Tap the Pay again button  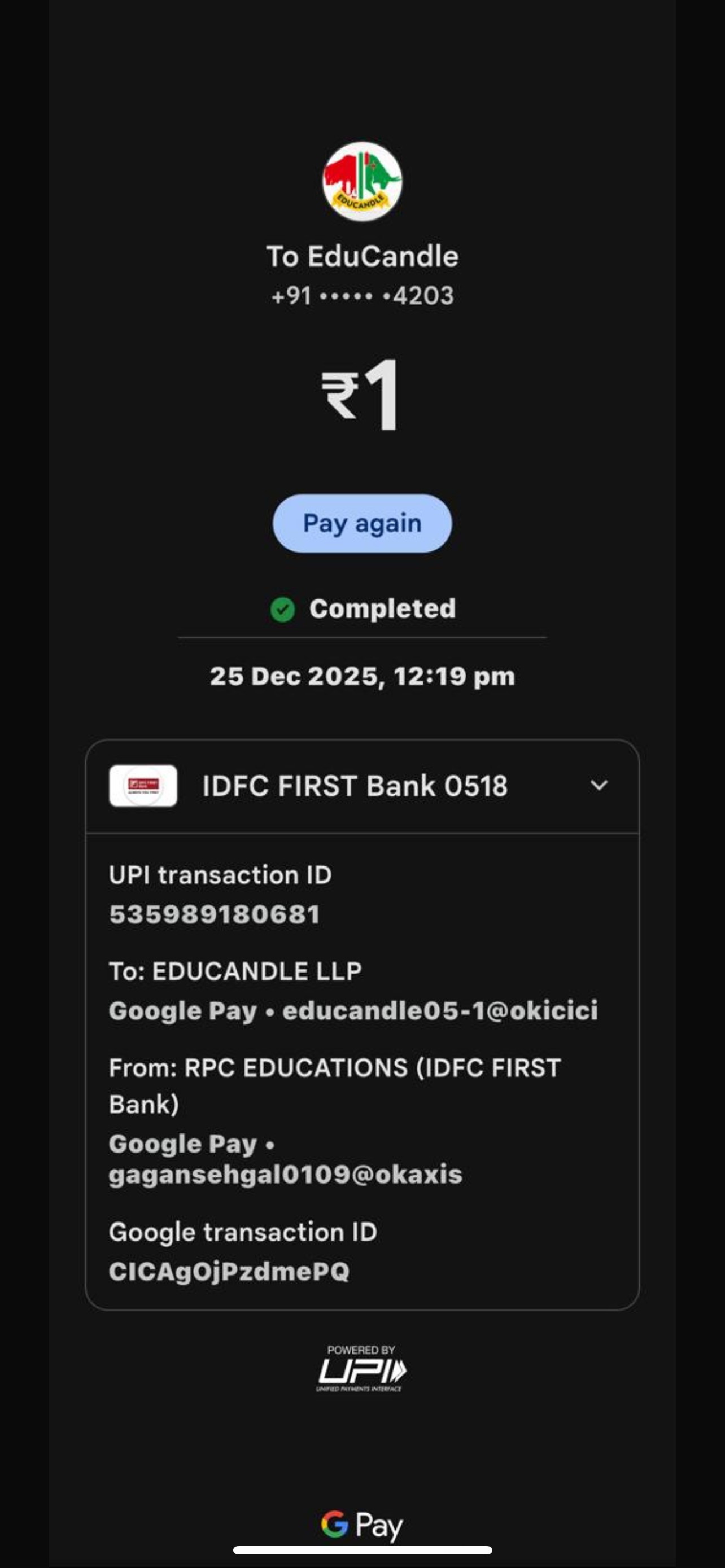(x=362, y=523)
